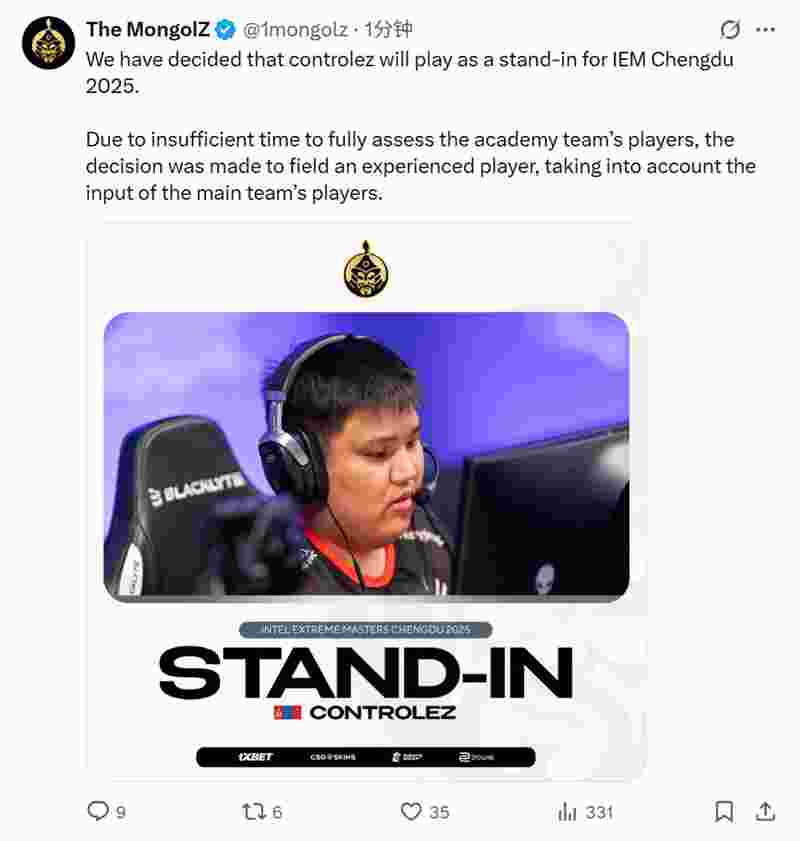This screenshot has width=800, height=841.
Task: Tap the Grok icon on the post
Action: point(730,29)
